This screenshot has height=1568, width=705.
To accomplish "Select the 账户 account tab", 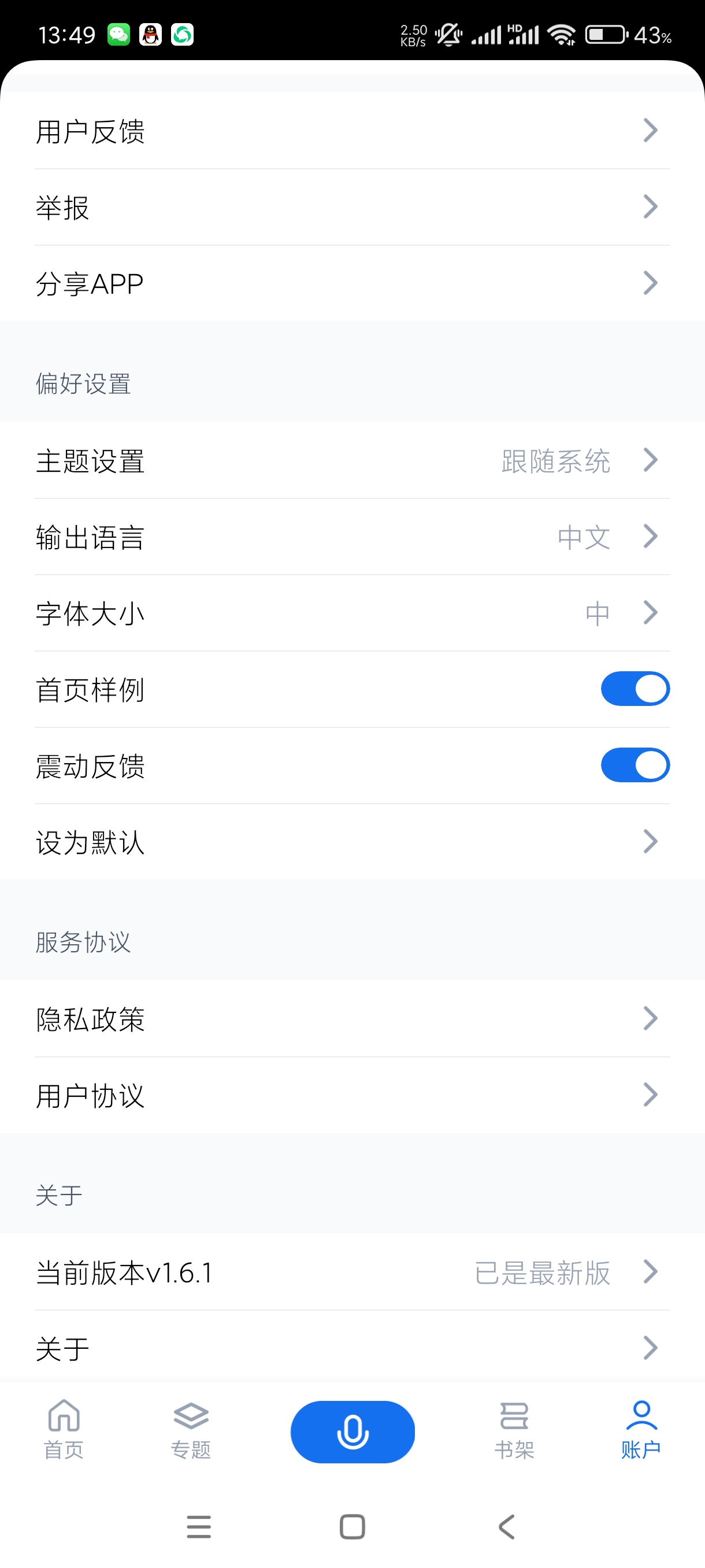I will coord(641,1429).
